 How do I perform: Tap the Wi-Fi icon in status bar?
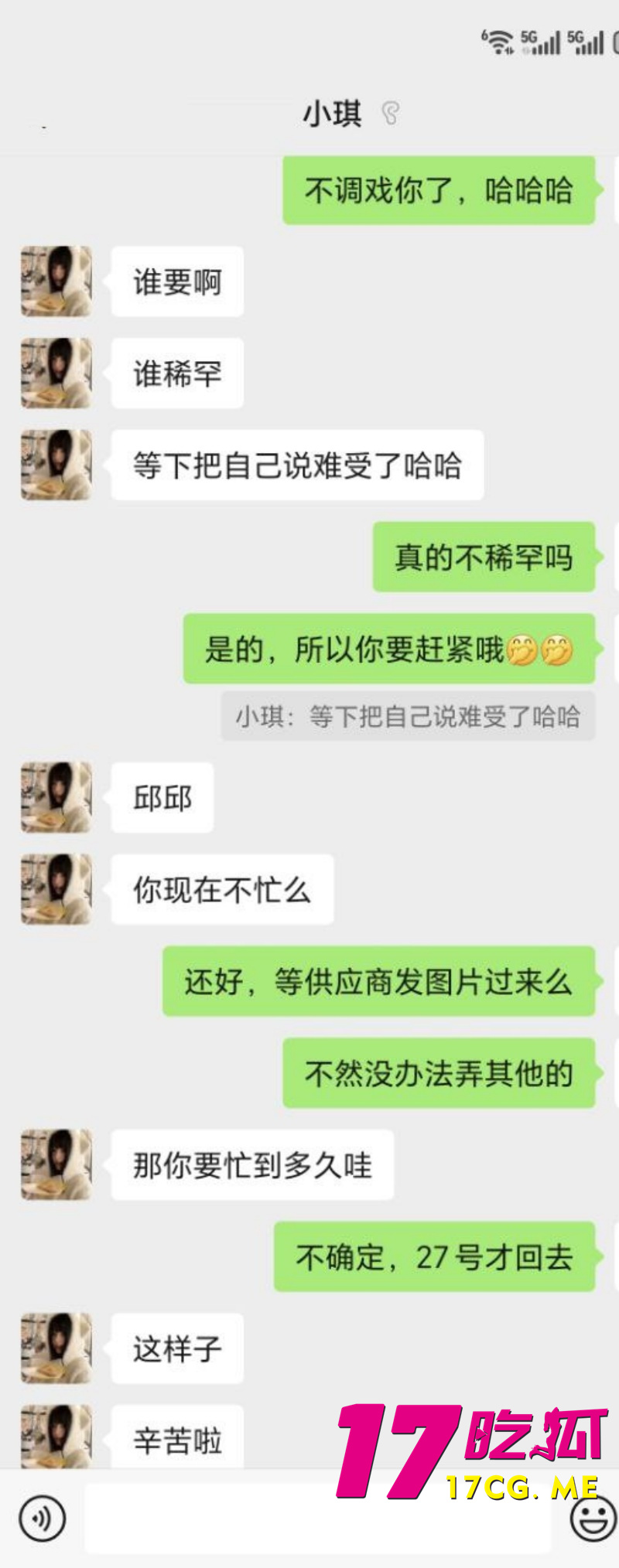pos(500,40)
